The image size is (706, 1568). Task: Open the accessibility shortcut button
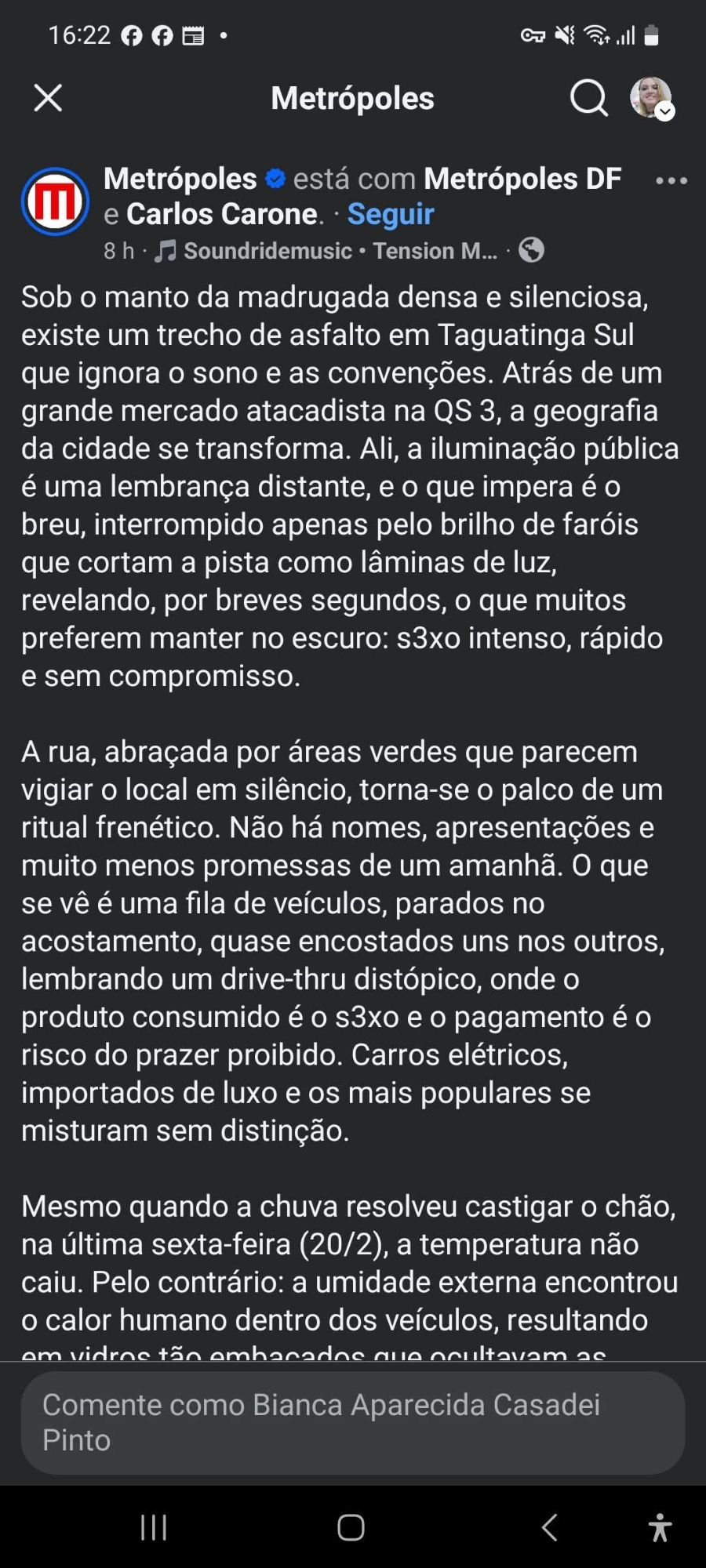coord(661,1527)
